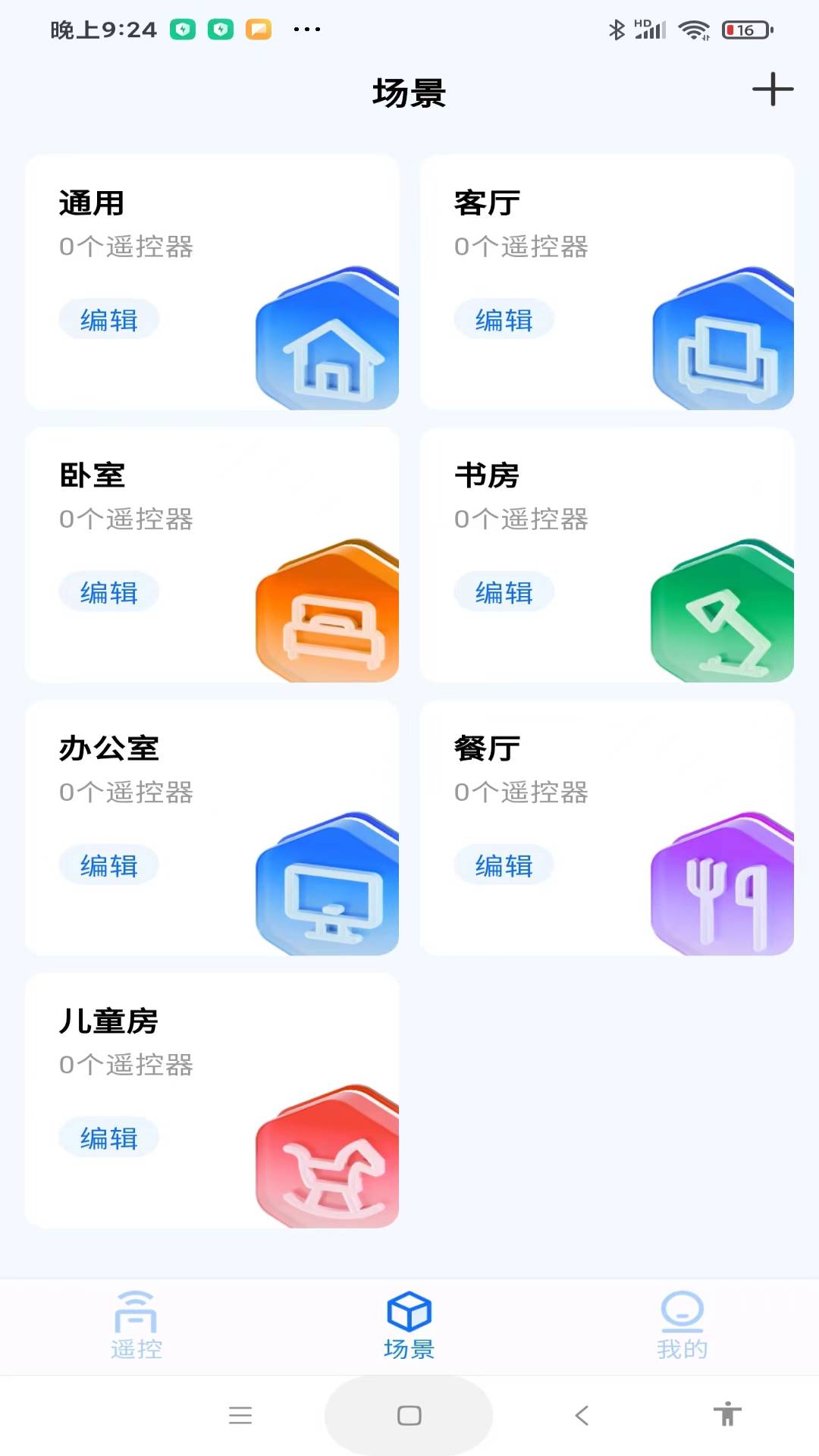Screen dimensions: 819x1456
Task: Edit the 餐厅 scene
Action: (504, 864)
